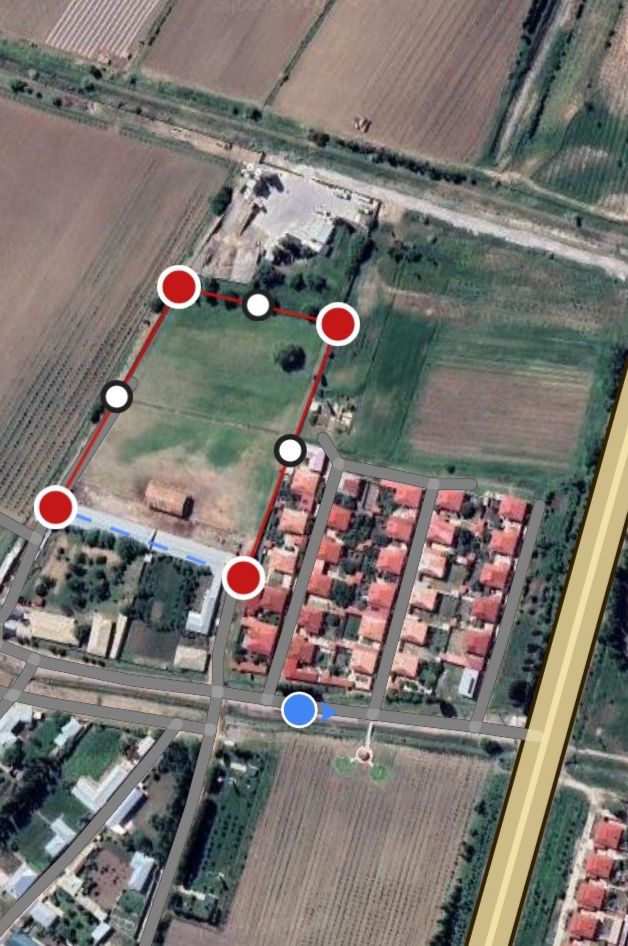This screenshot has width=628, height=946.
Task: Tap the white midpoint handle on the northern edge
Action: tap(258, 305)
